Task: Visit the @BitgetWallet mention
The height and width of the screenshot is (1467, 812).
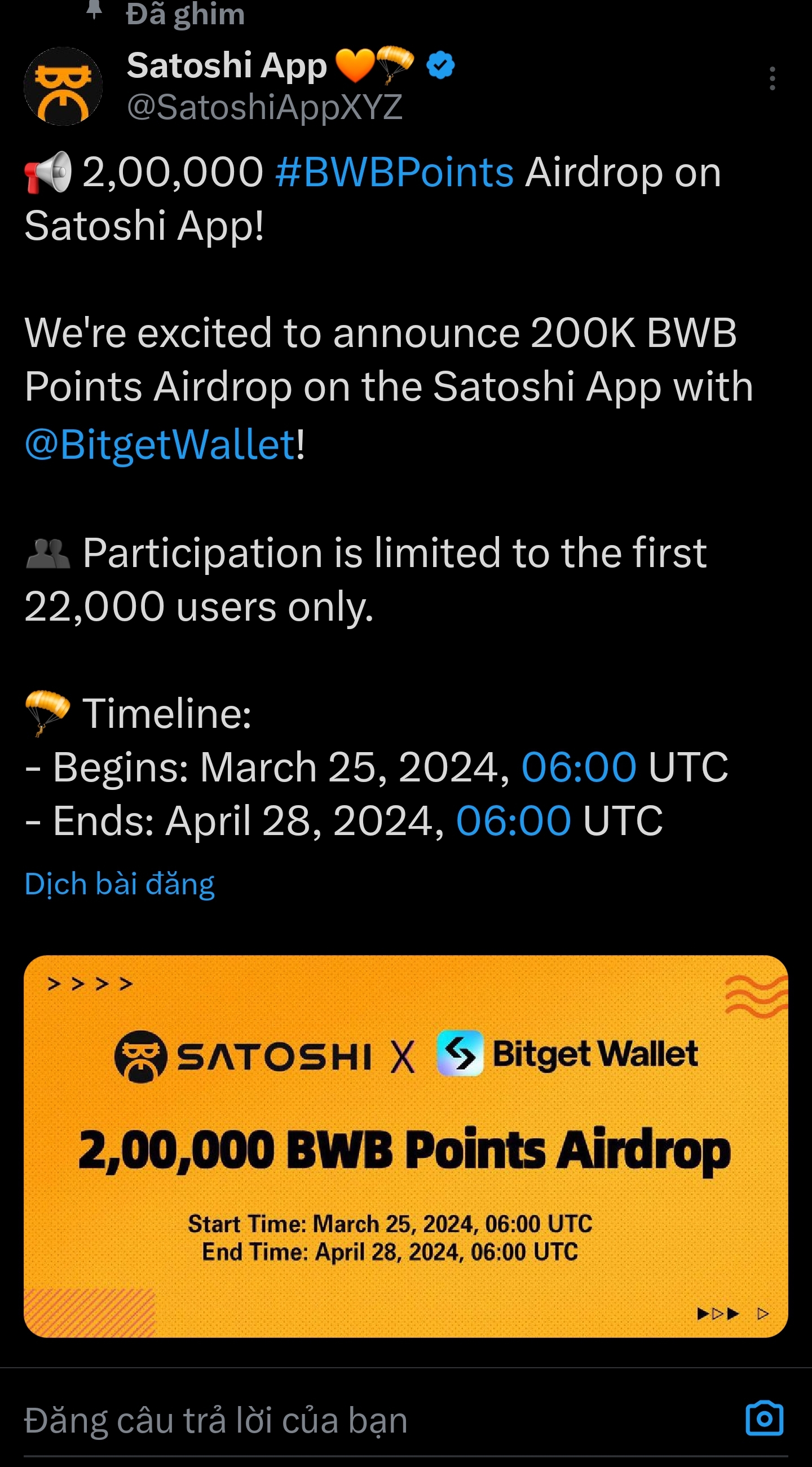Action: click(x=160, y=444)
